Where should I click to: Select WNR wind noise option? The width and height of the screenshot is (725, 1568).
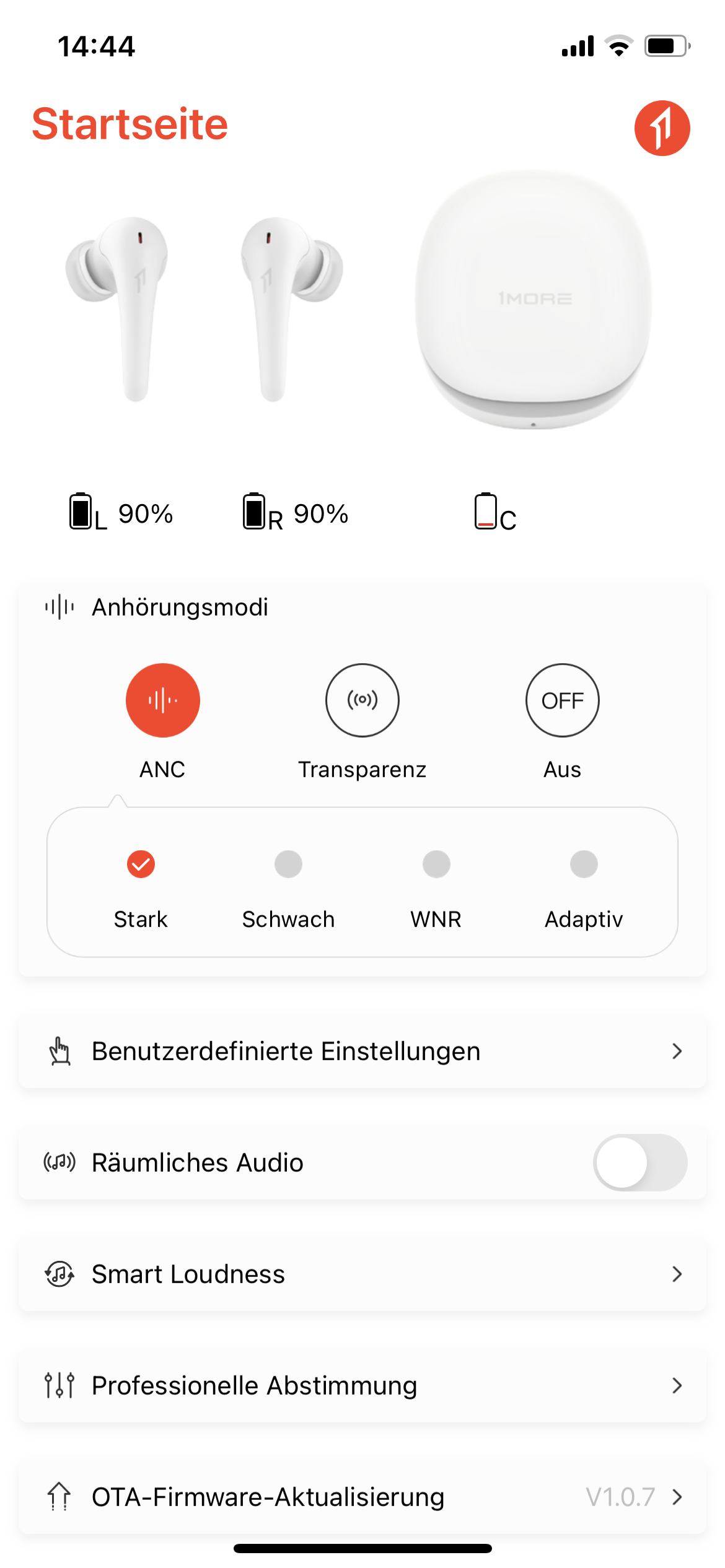436,865
